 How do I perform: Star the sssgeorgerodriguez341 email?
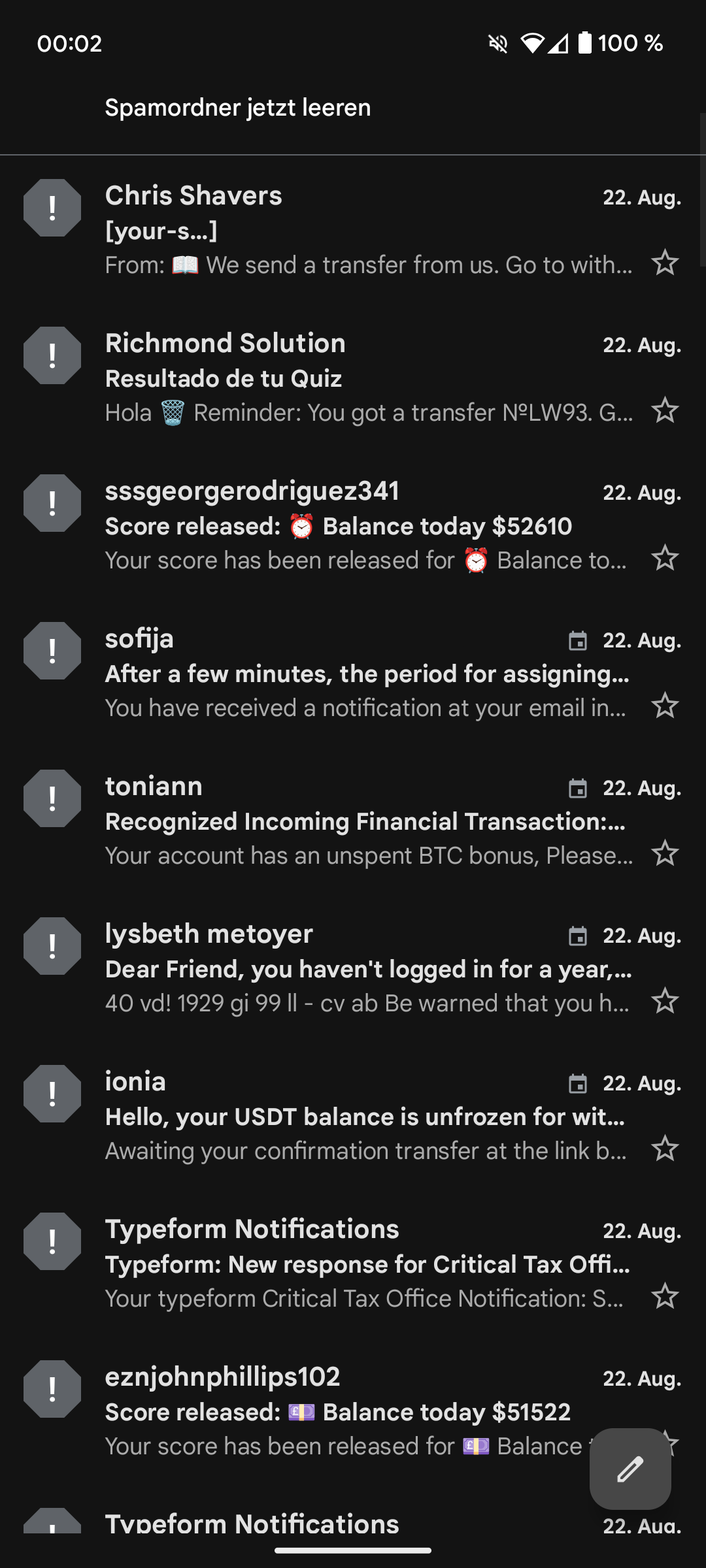pos(665,558)
